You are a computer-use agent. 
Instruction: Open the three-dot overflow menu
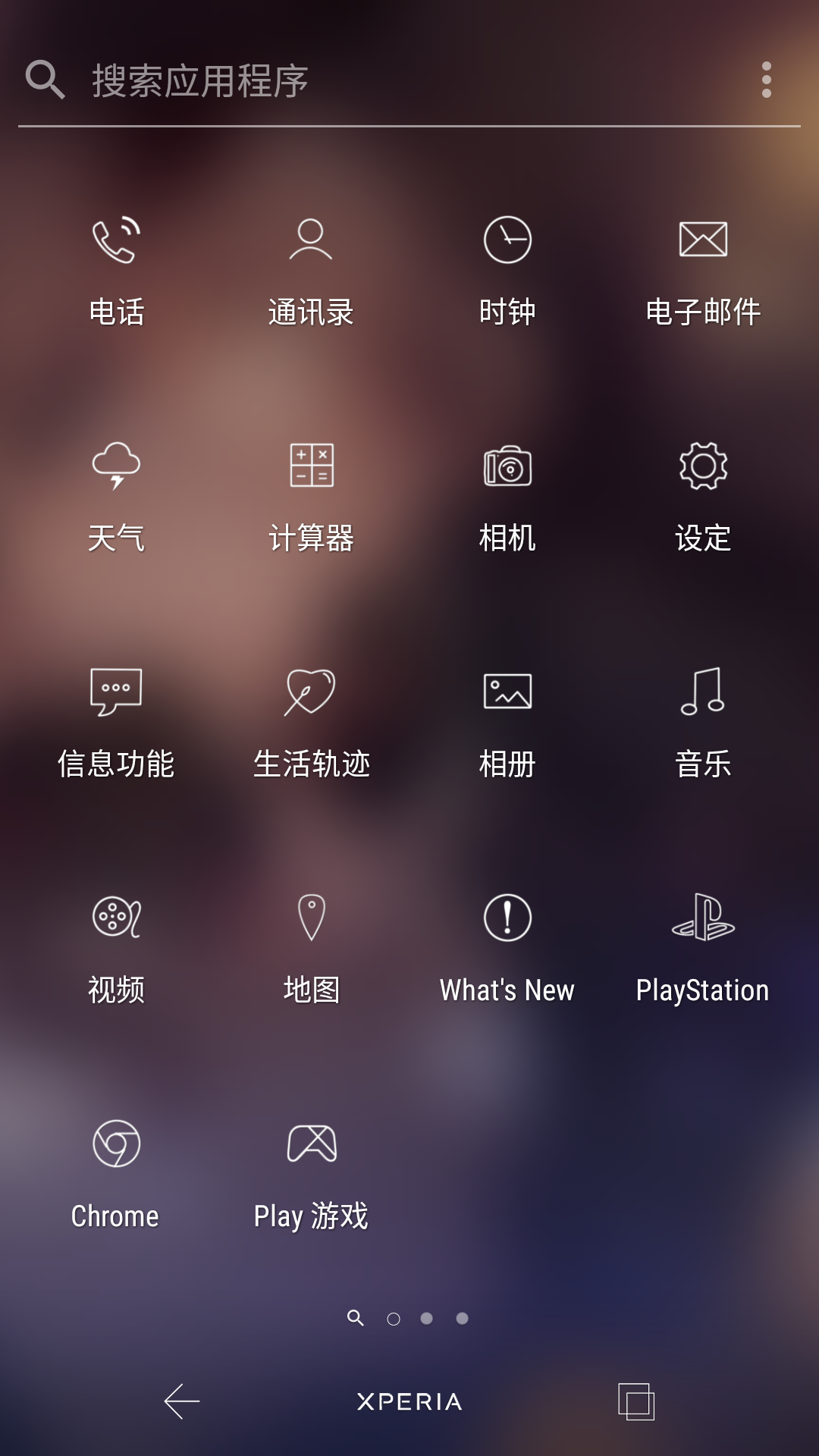point(767,80)
